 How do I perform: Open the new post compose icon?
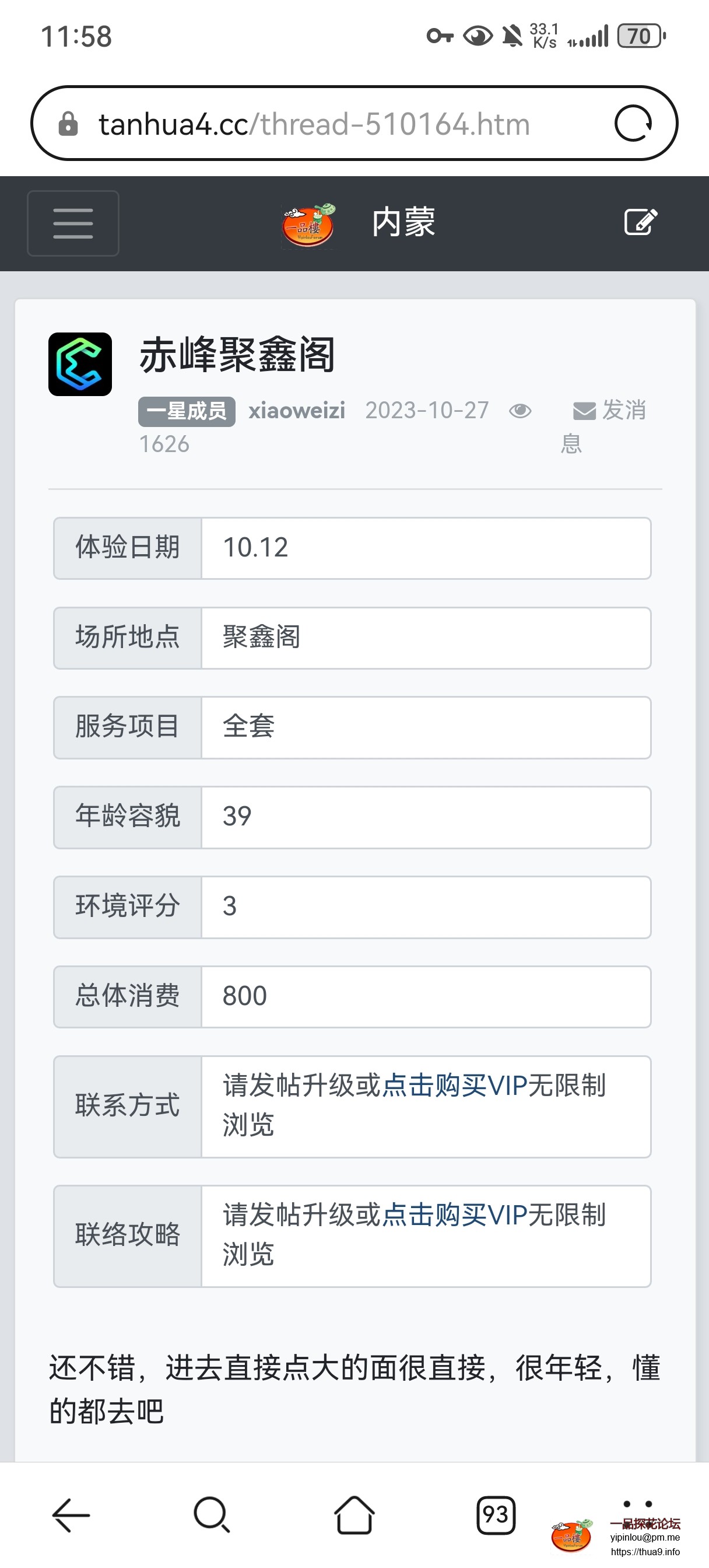pos(640,223)
